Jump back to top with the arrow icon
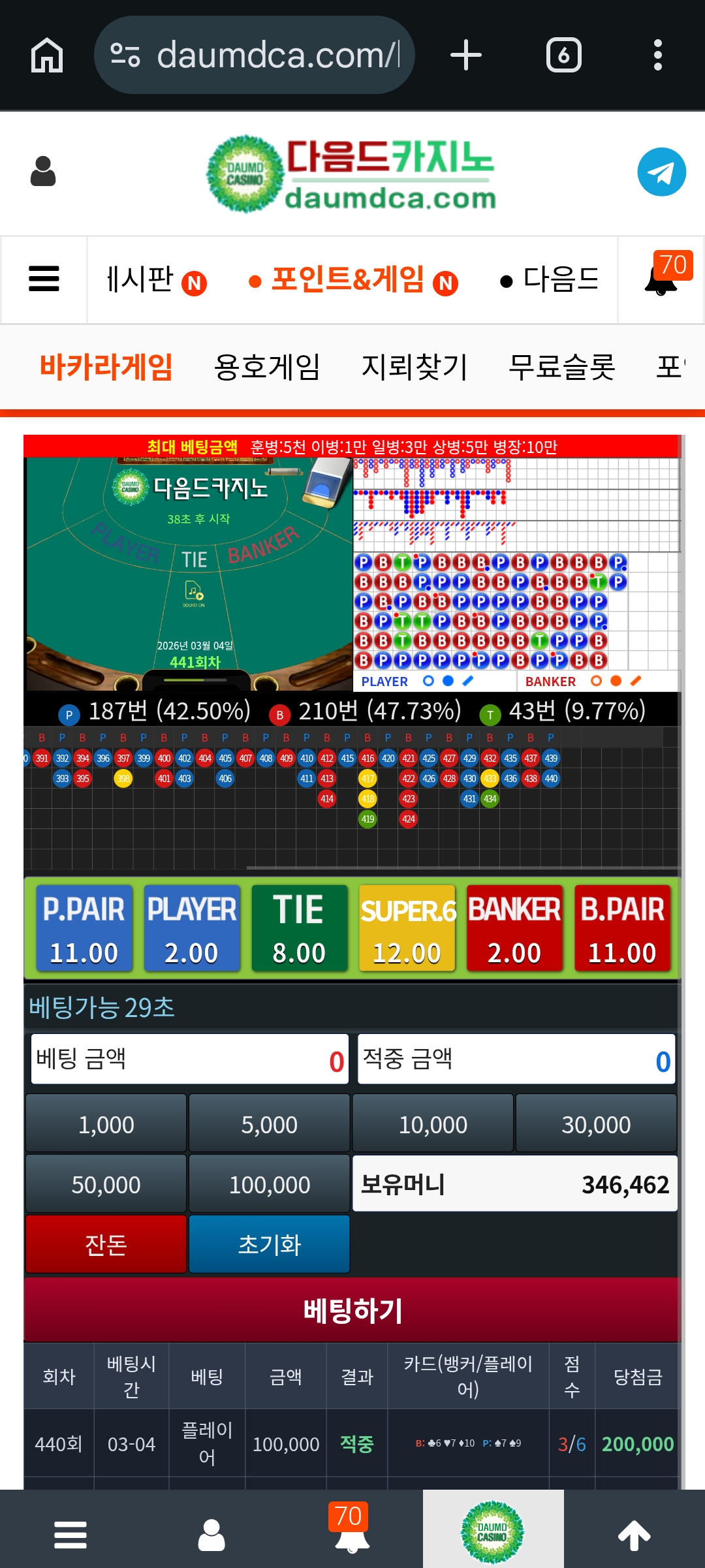Screen dimensions: 705x1568 (634, 1535)
